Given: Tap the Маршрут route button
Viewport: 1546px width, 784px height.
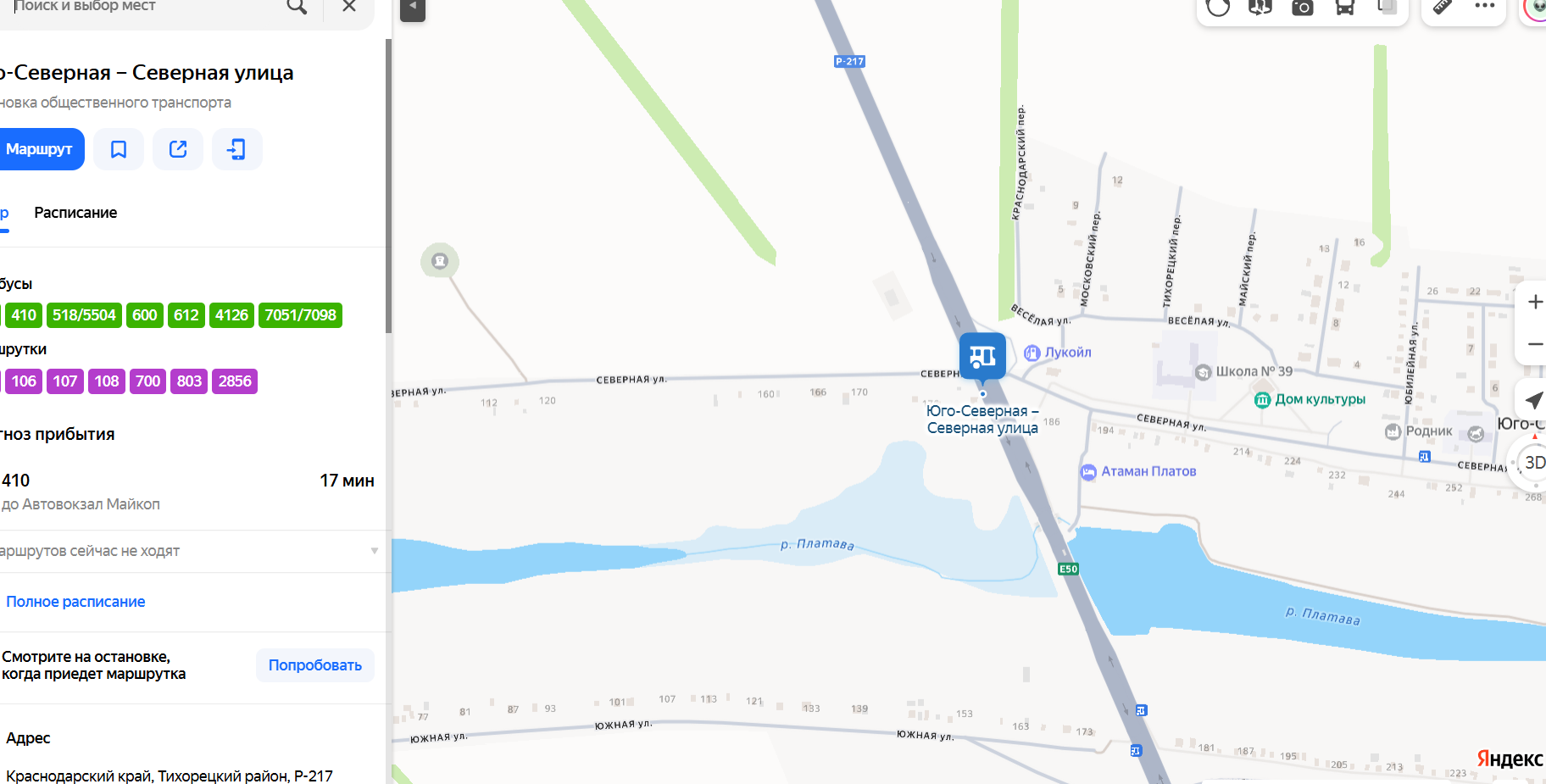Looking at the screenshot, I should pyautogui.click(x=39, y=149).
